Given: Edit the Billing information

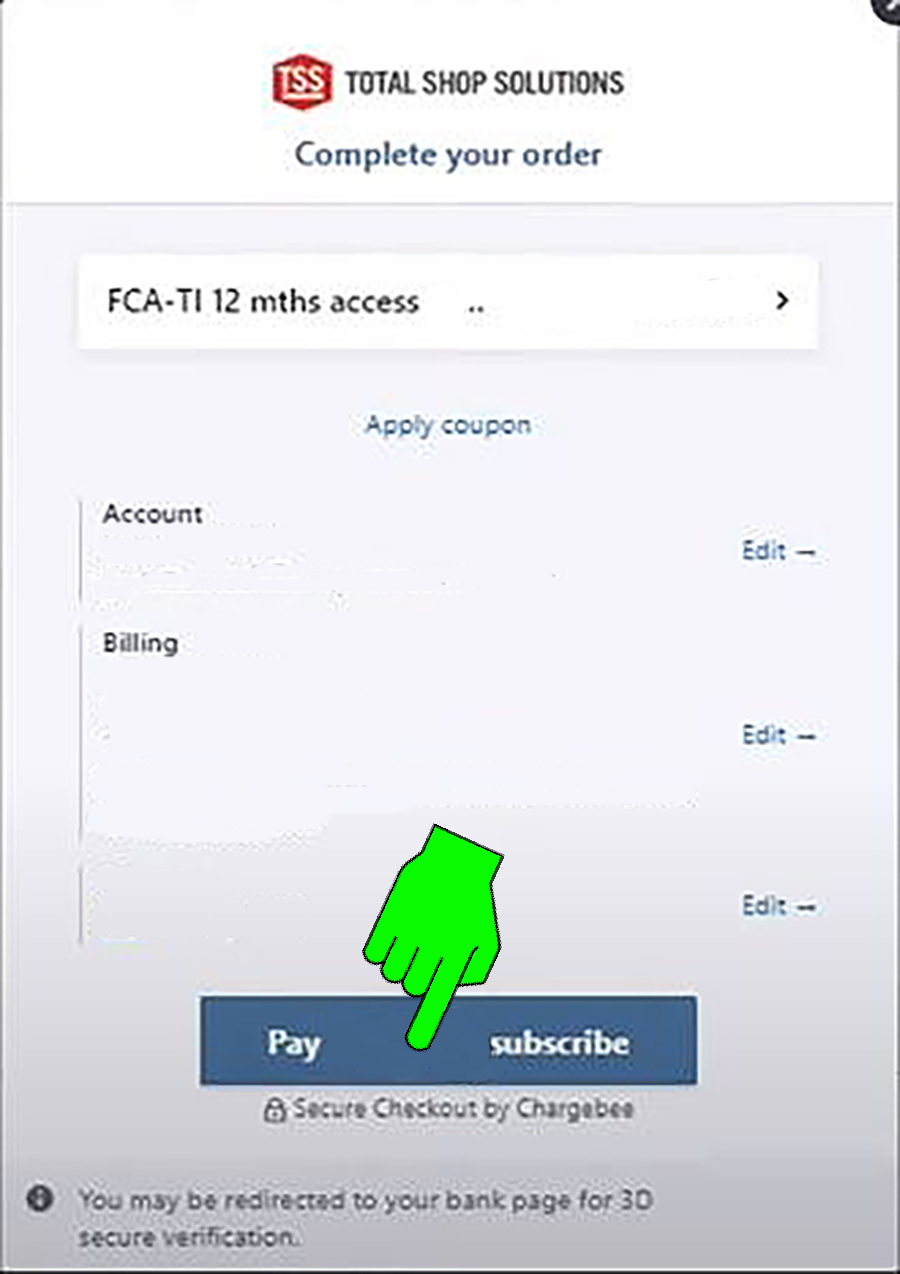Looking at the screenshot, I should (x=777, y=736).
